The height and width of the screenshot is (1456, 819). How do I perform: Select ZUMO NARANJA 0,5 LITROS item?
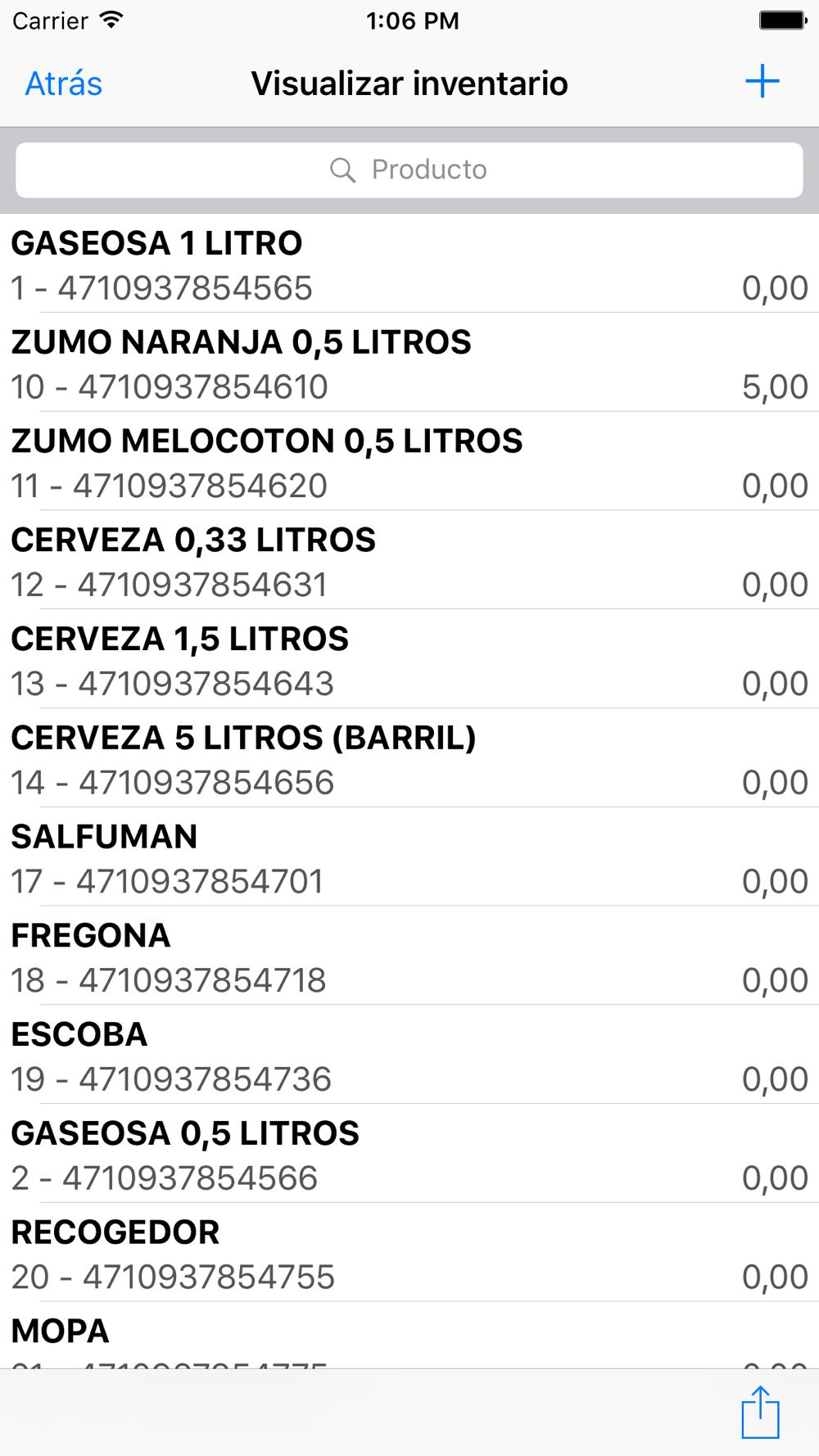pyautogui.click(x=409, y=363)
